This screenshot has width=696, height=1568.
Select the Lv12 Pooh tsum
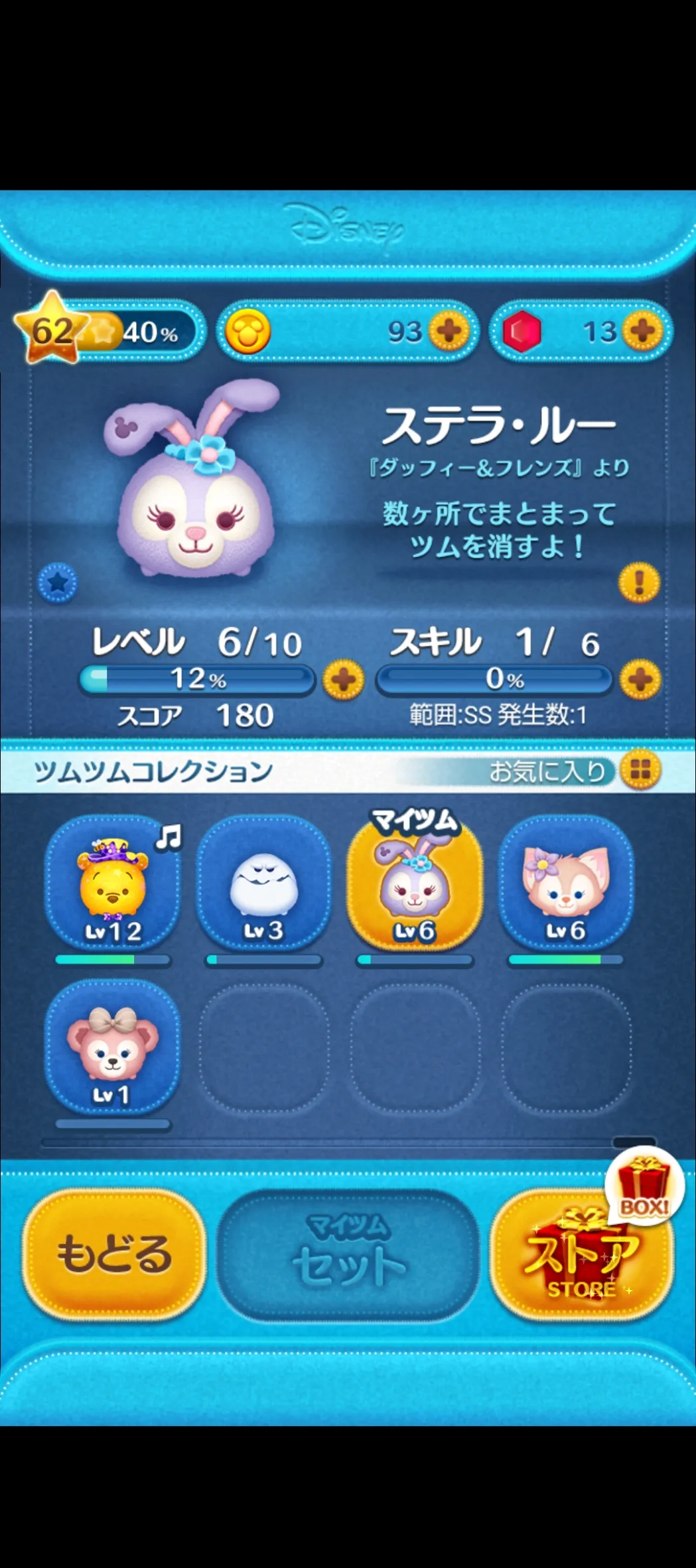click(x=112, y=883)
